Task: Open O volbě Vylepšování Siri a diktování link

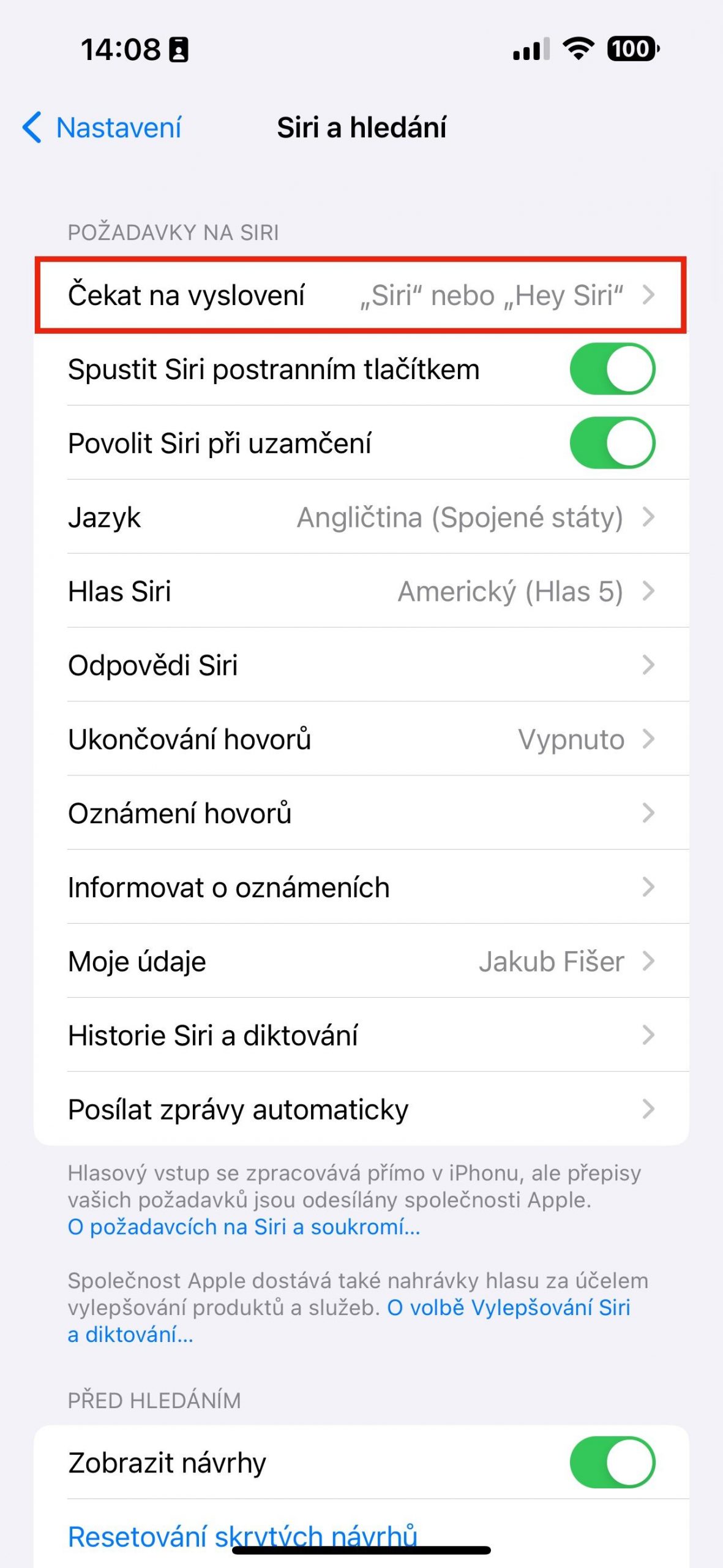Action: tap(349, 1321)
